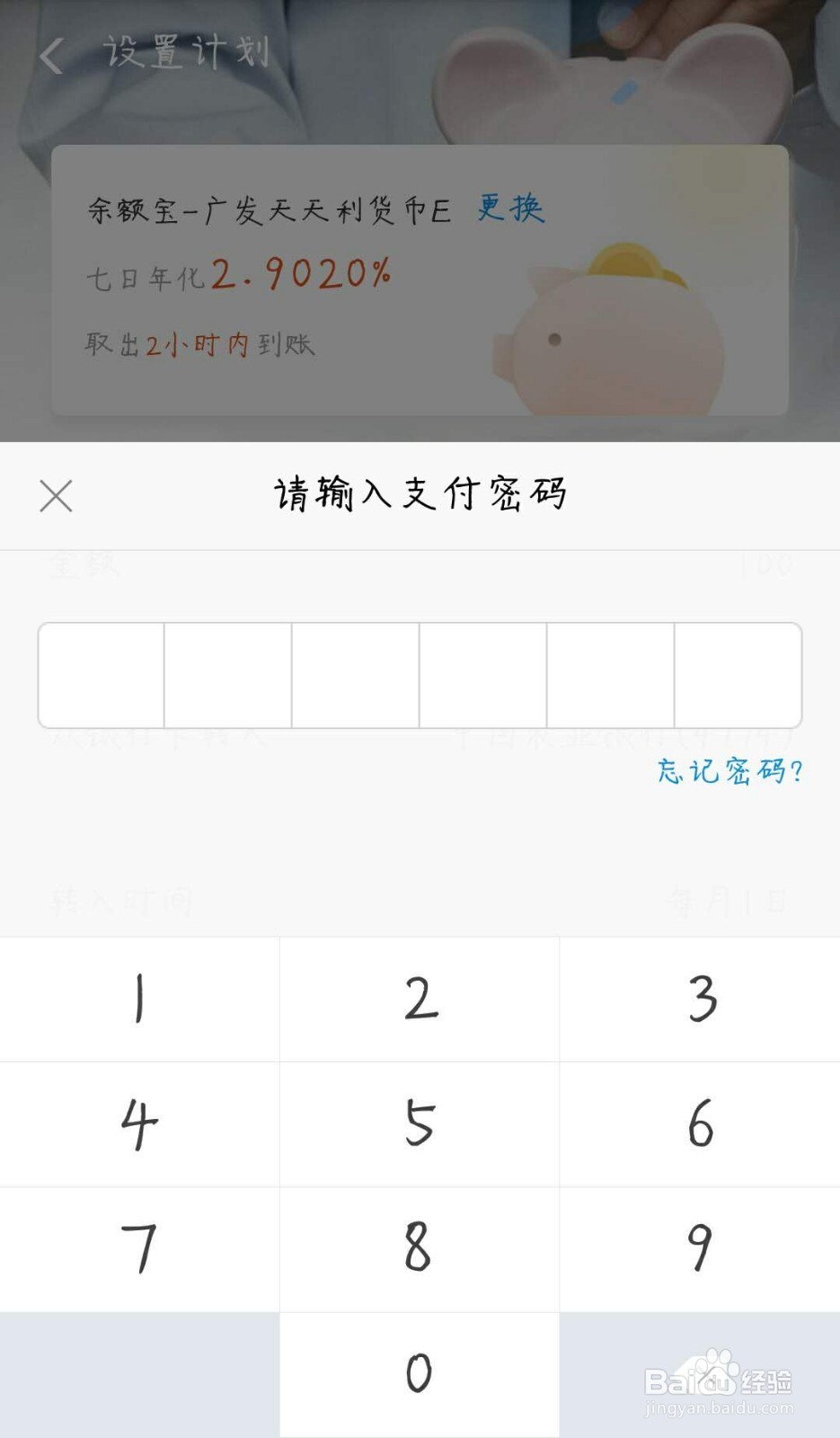
Task: Tap the 2.9020% yield figure
Action: tap(301, 276)
